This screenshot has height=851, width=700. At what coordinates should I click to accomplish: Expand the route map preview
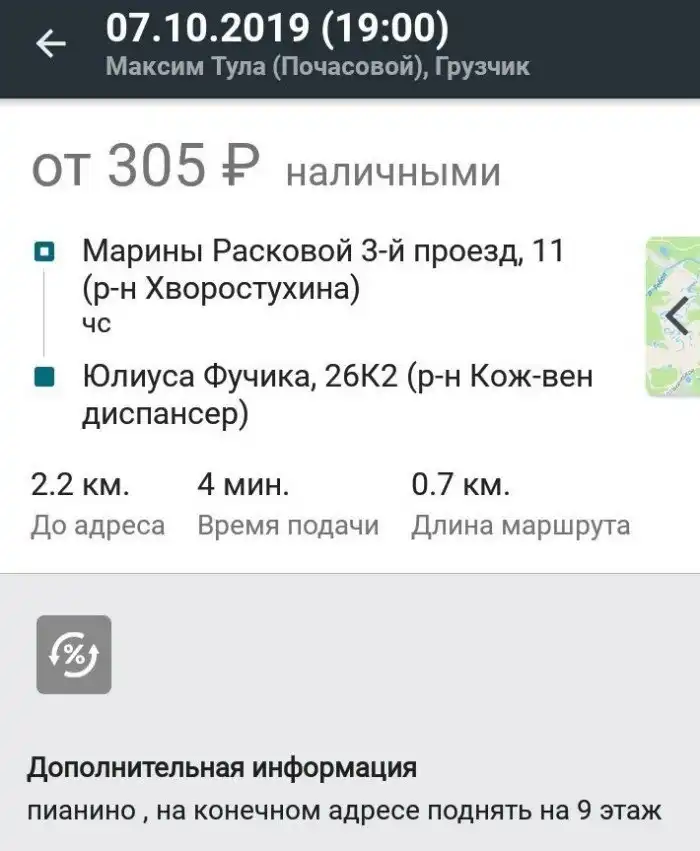point(674,316)
